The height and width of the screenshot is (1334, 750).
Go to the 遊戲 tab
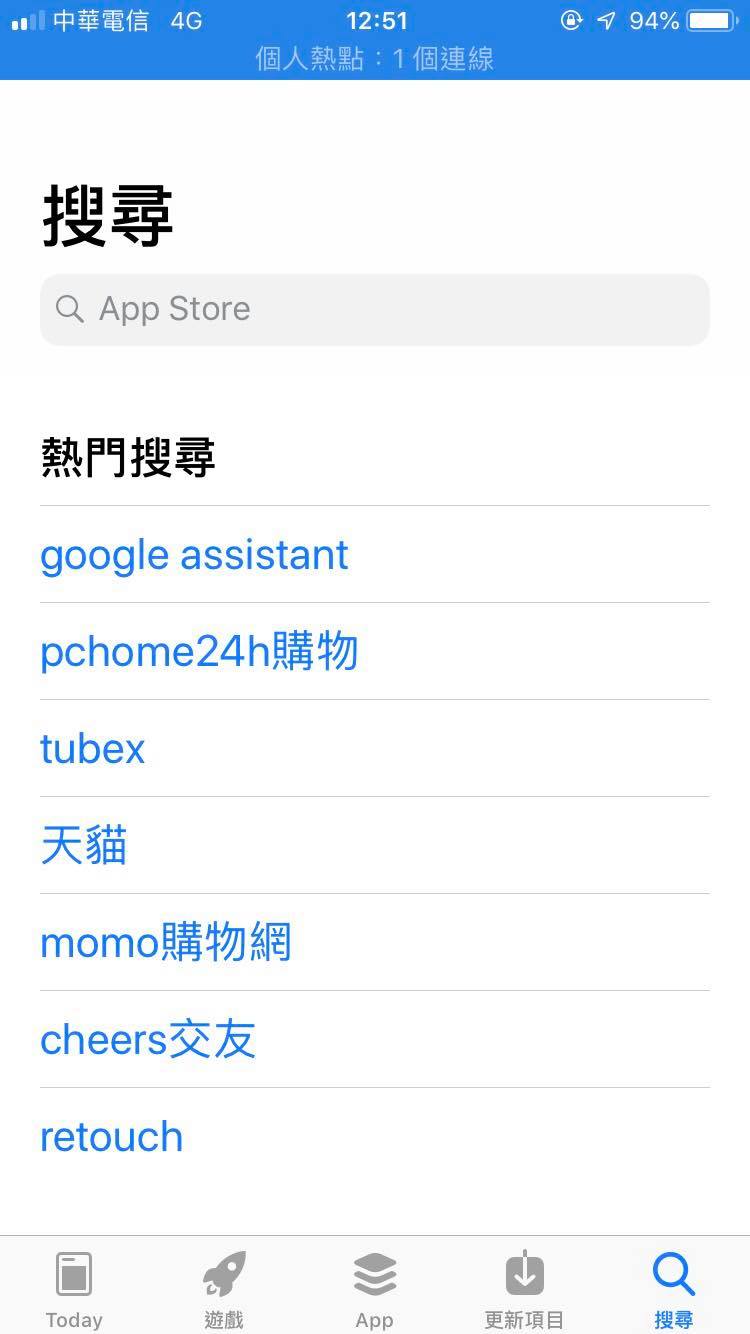[x=224, y=1289]
